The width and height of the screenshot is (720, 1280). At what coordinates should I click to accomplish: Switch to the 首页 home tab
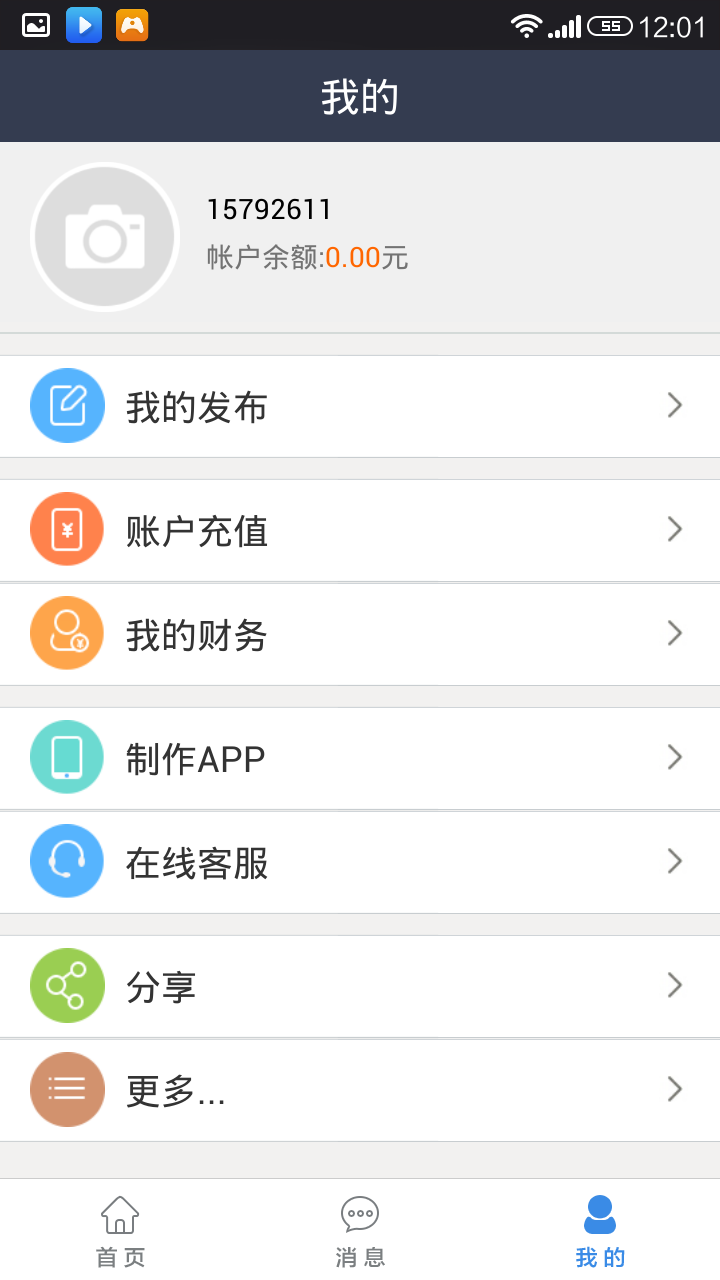[x=120, y=1230]
